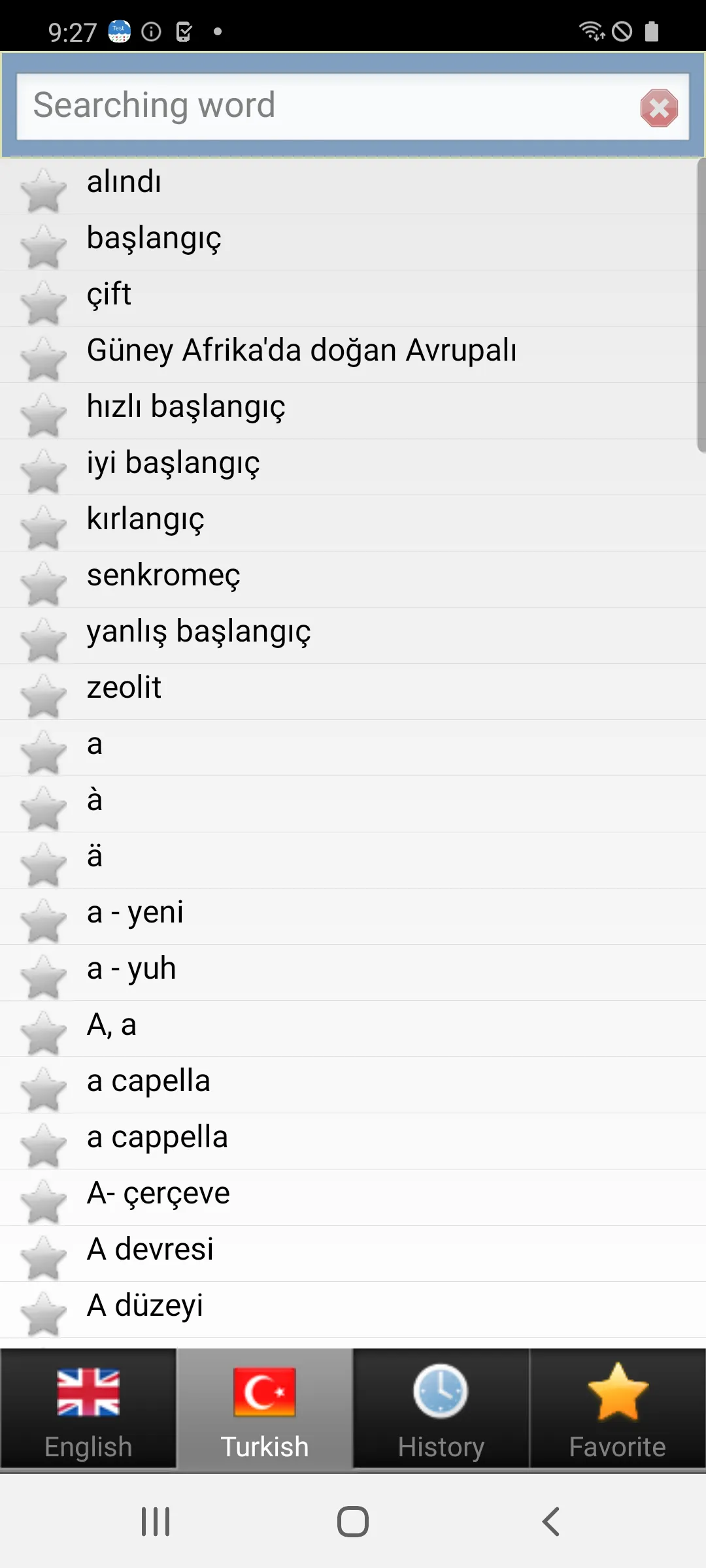706x1568 pixels.
Task: View the entry yanlış başlangıç
Action: (x=353, y=636)
